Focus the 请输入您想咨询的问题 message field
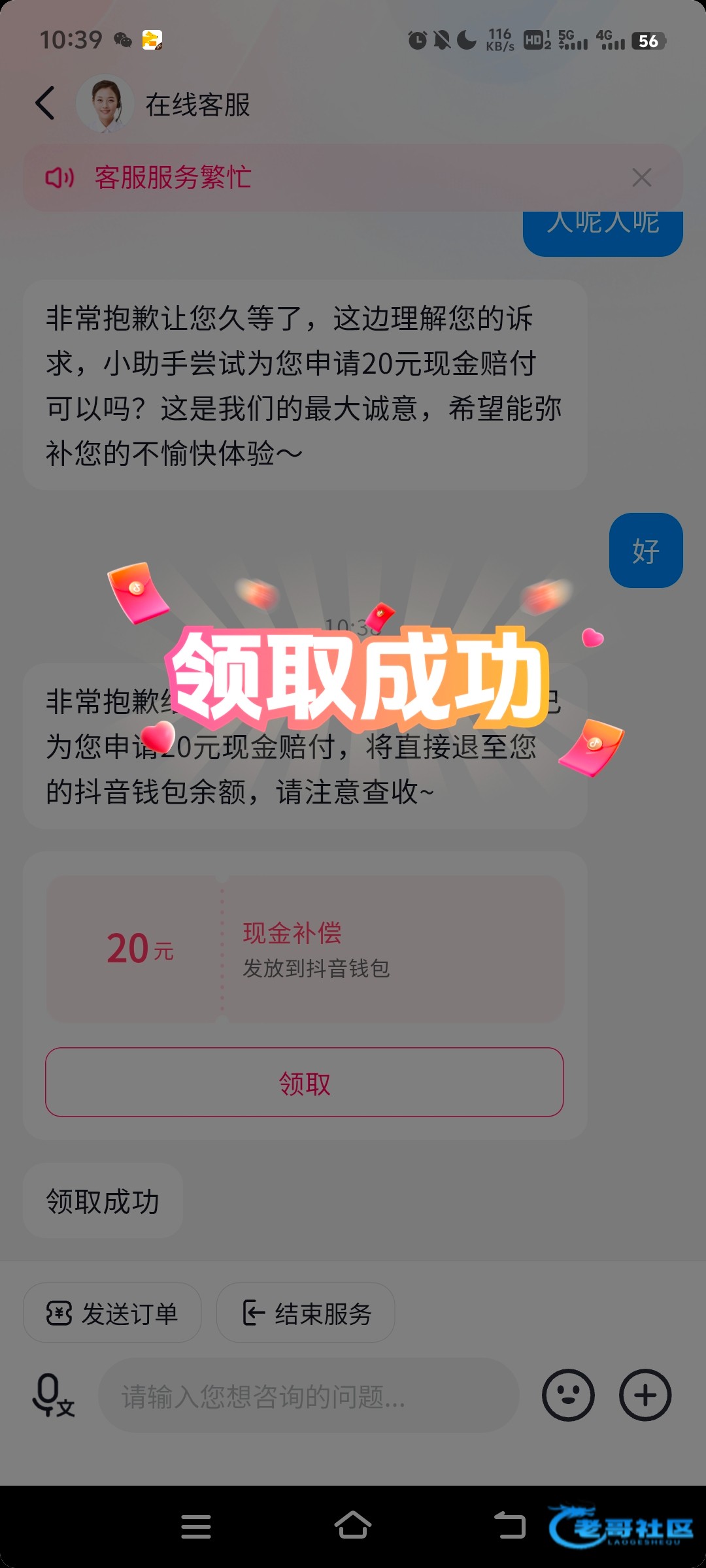The width and height of the screenshot is (706, 1568). tap(307, 1396)
